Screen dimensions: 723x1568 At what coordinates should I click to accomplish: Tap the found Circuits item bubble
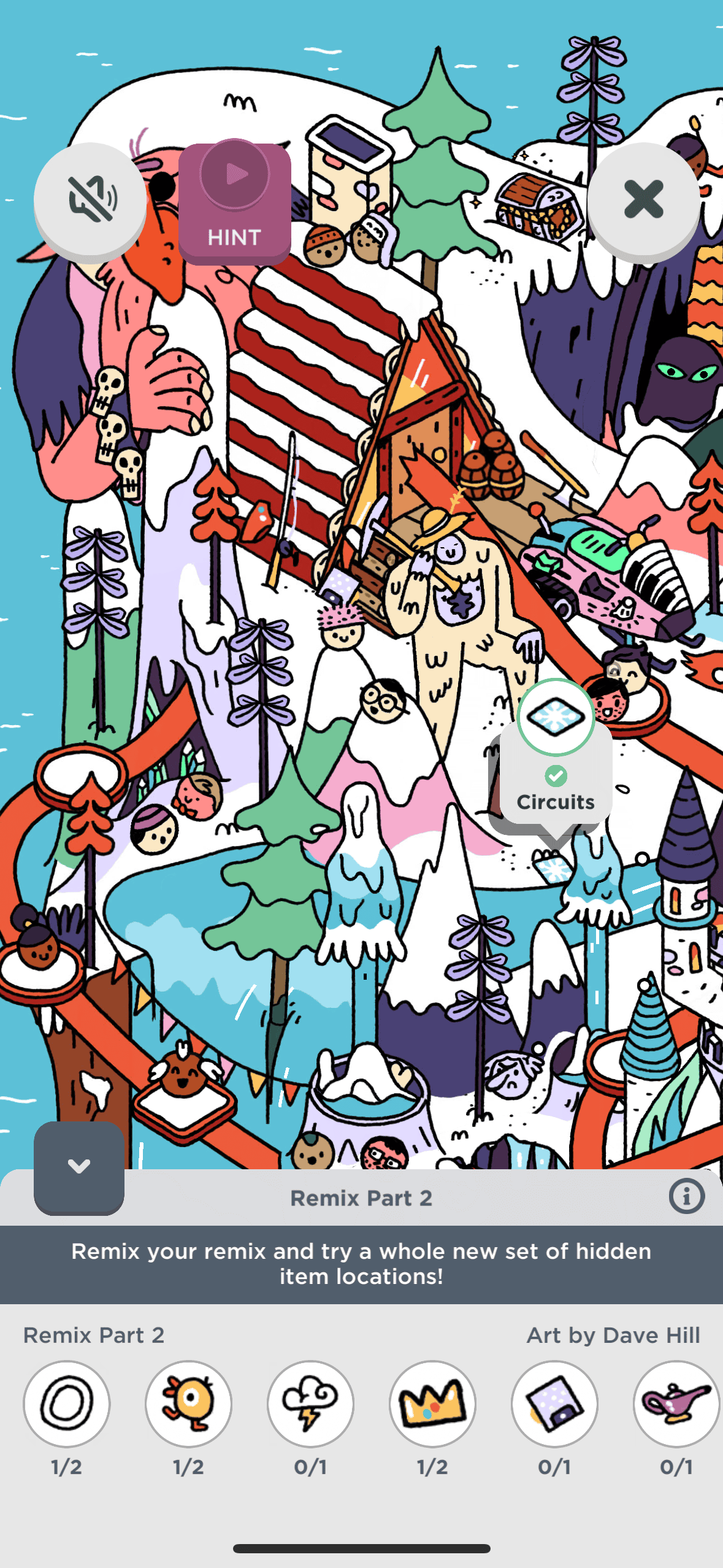click(x=556, y=756)
